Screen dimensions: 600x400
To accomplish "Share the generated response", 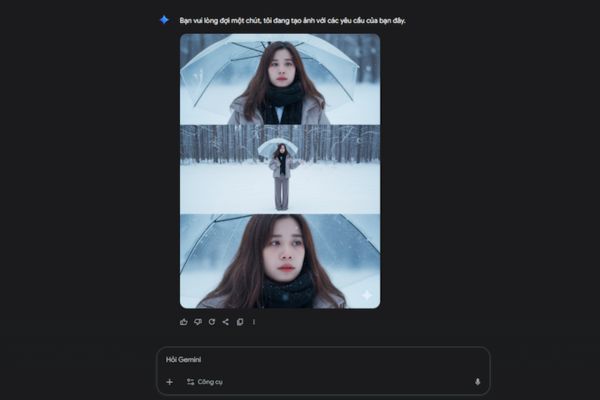I will pos(226,322).
